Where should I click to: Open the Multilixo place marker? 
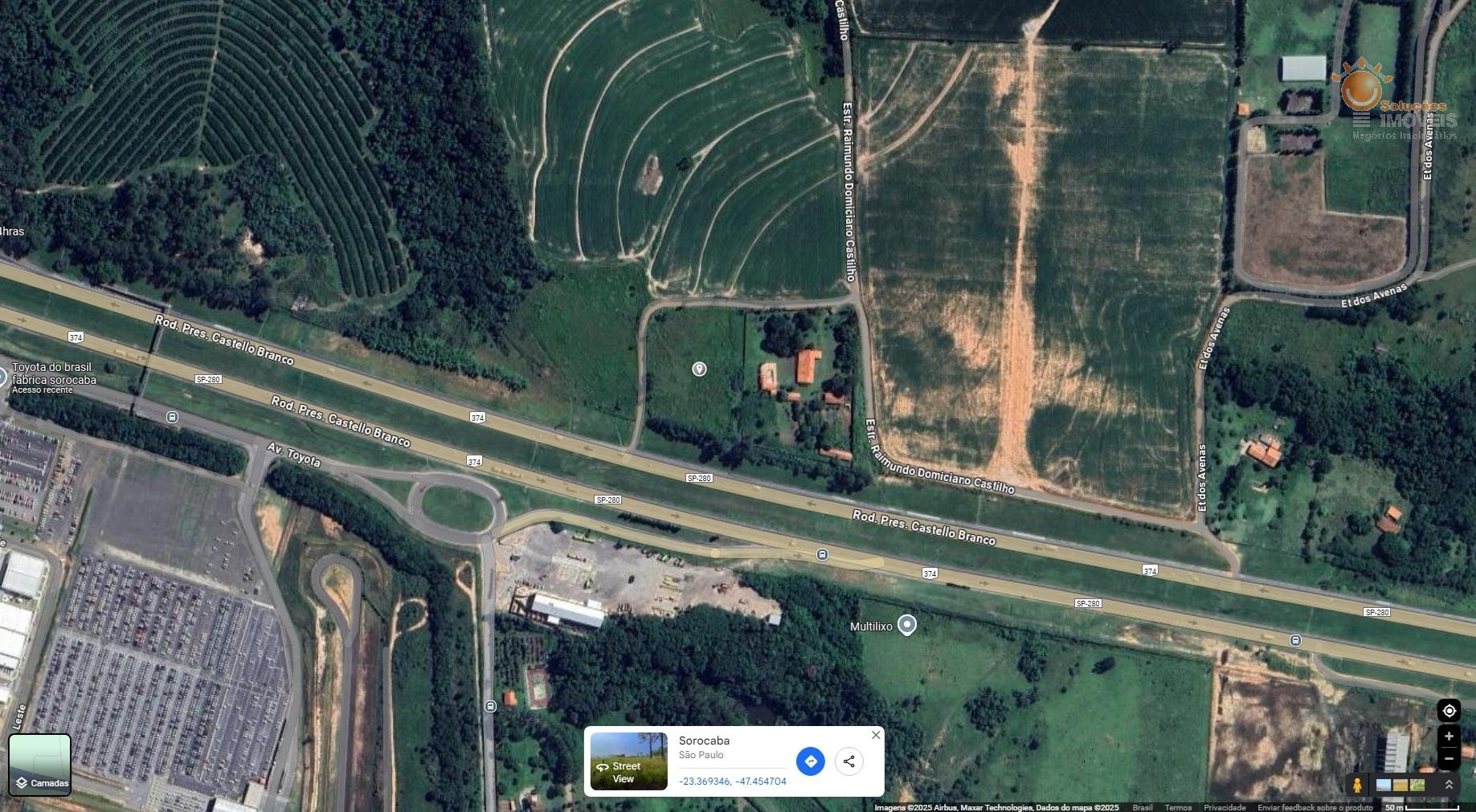pos(906,624)
